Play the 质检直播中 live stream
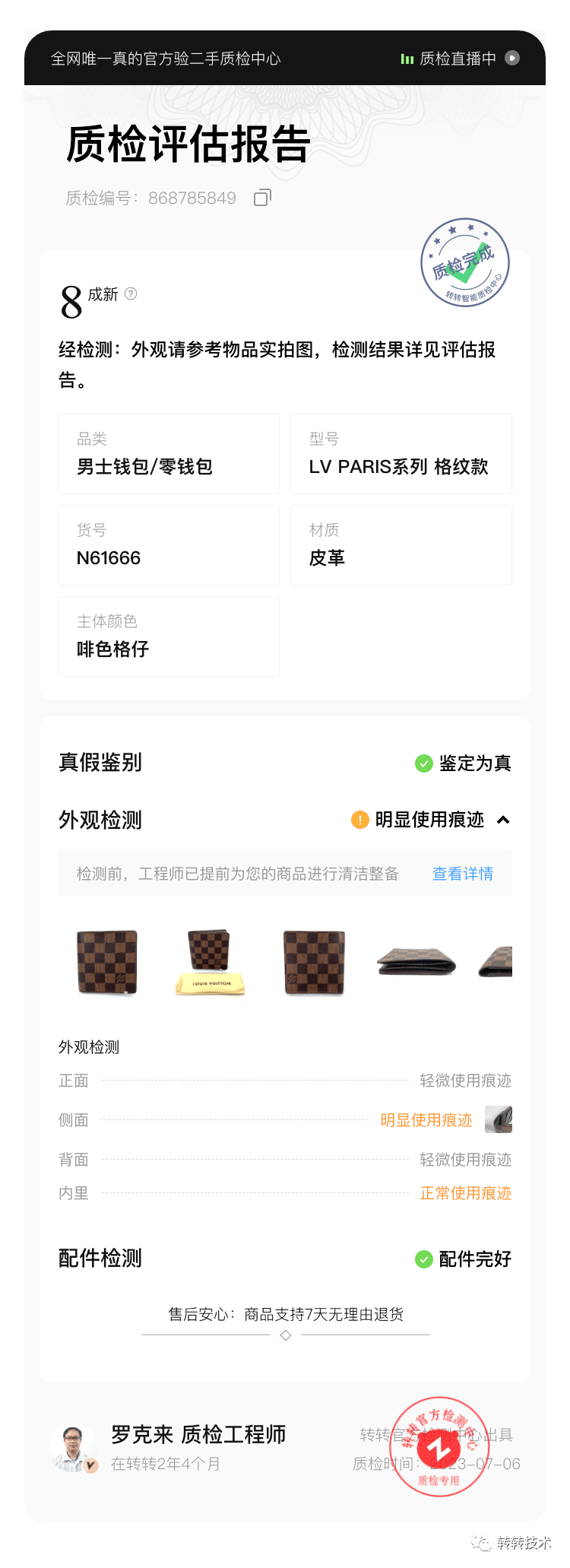 514,59
